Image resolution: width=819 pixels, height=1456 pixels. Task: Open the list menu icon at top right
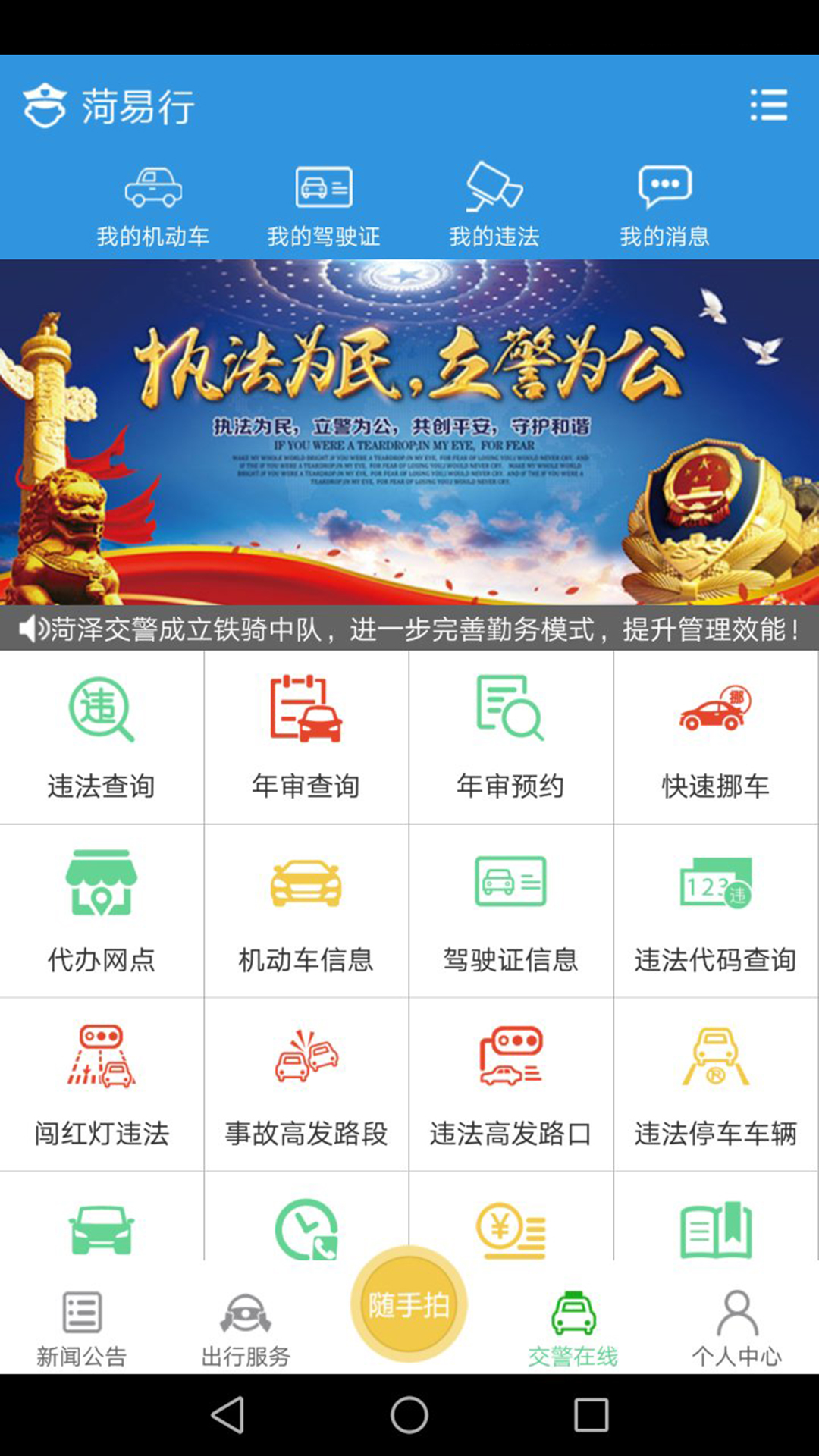pyautogui.click(x=768, y=105)
